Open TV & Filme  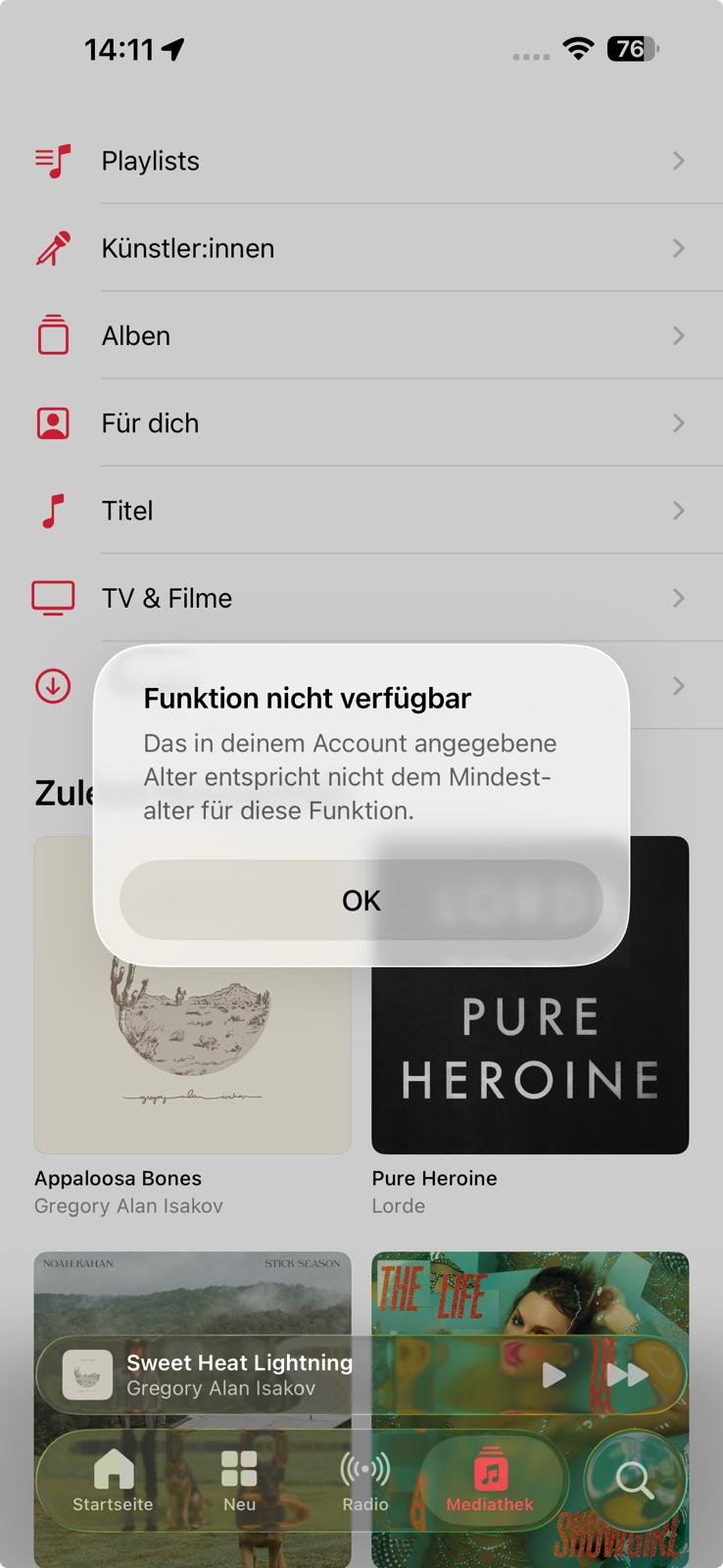click(361, 598)
